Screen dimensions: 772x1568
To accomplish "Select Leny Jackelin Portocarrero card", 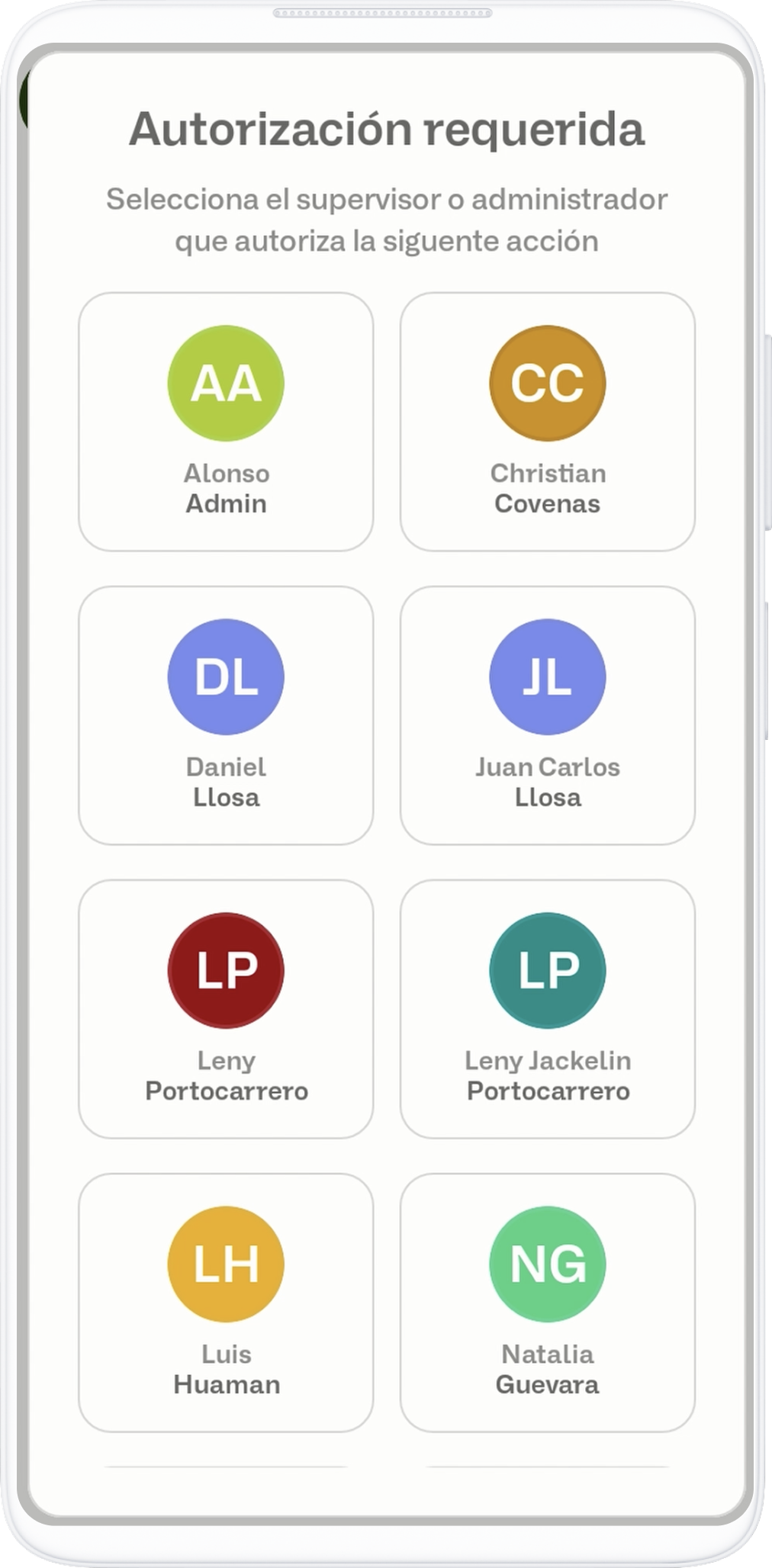I will 547,1008.
